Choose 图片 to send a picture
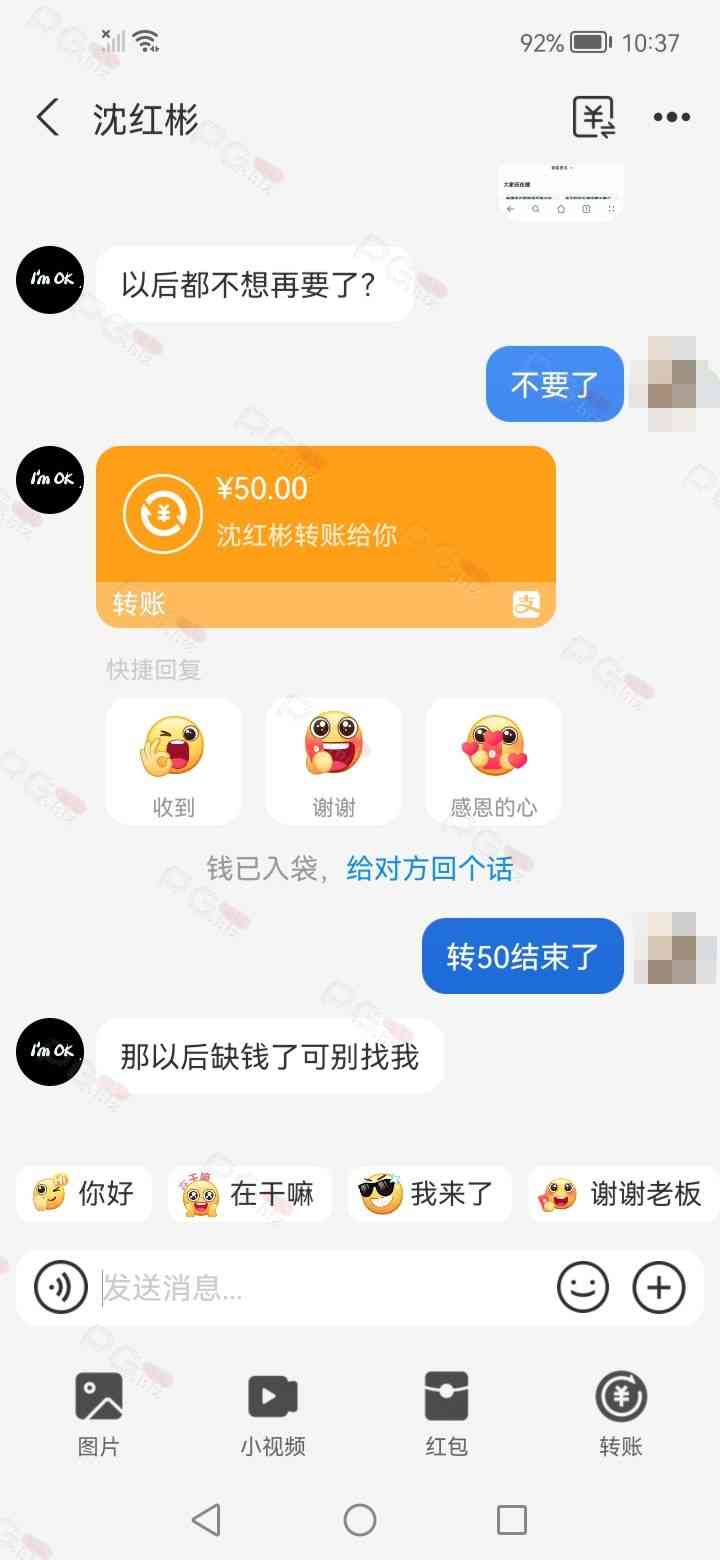Screen dimensions: 720x1560 (x=99, y=1412)
